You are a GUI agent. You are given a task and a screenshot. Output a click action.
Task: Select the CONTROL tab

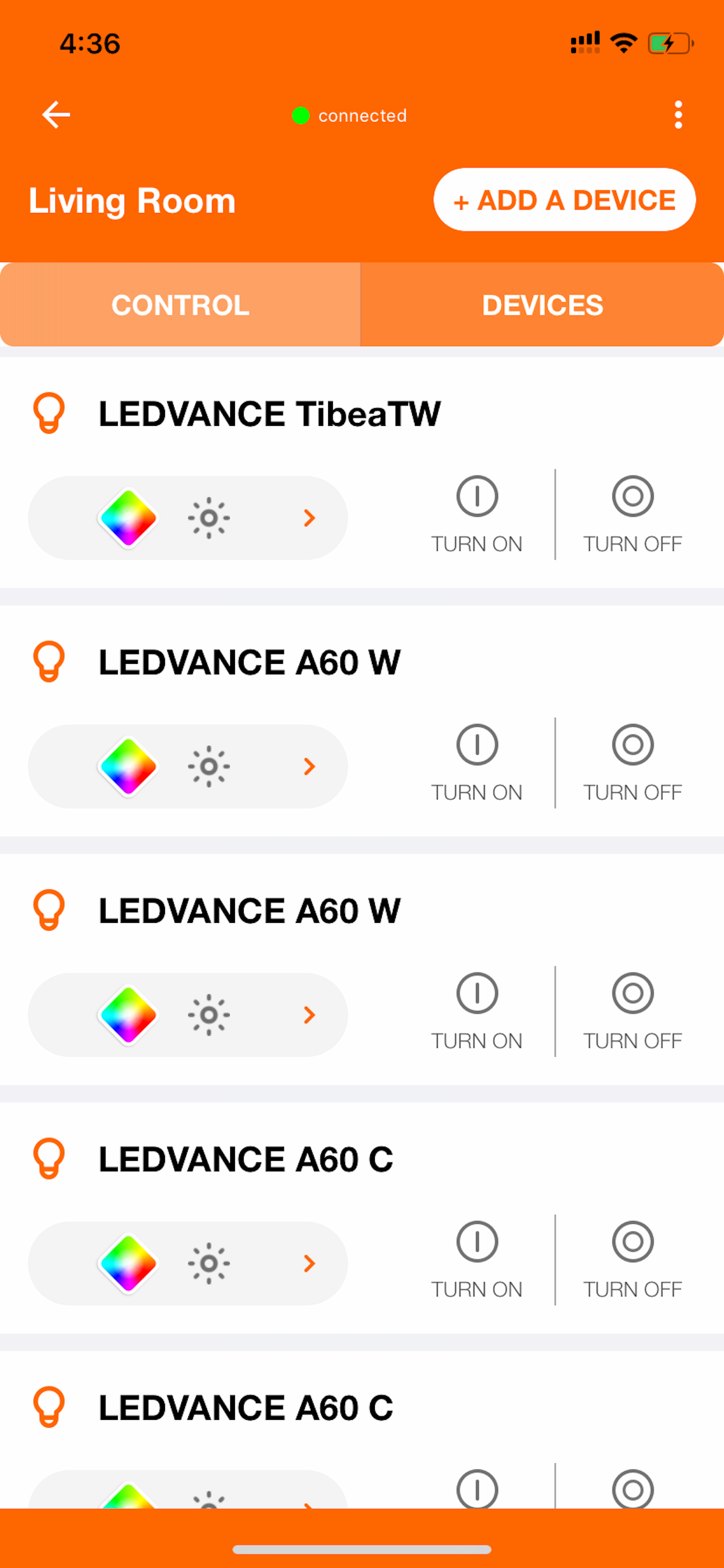pos(180,304)
